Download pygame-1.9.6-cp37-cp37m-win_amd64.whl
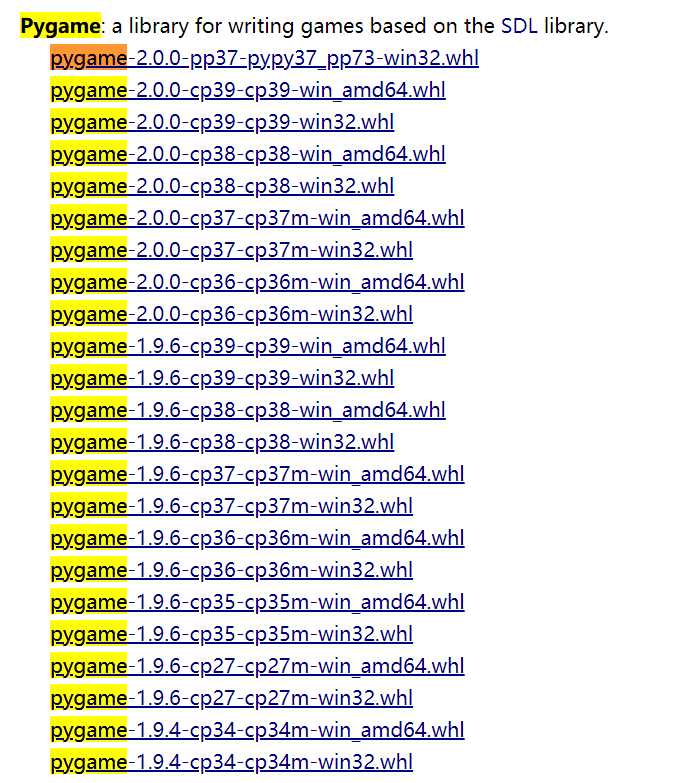Image resolution: width=698 pixels, height=783 pixels. tap(257, 475)
